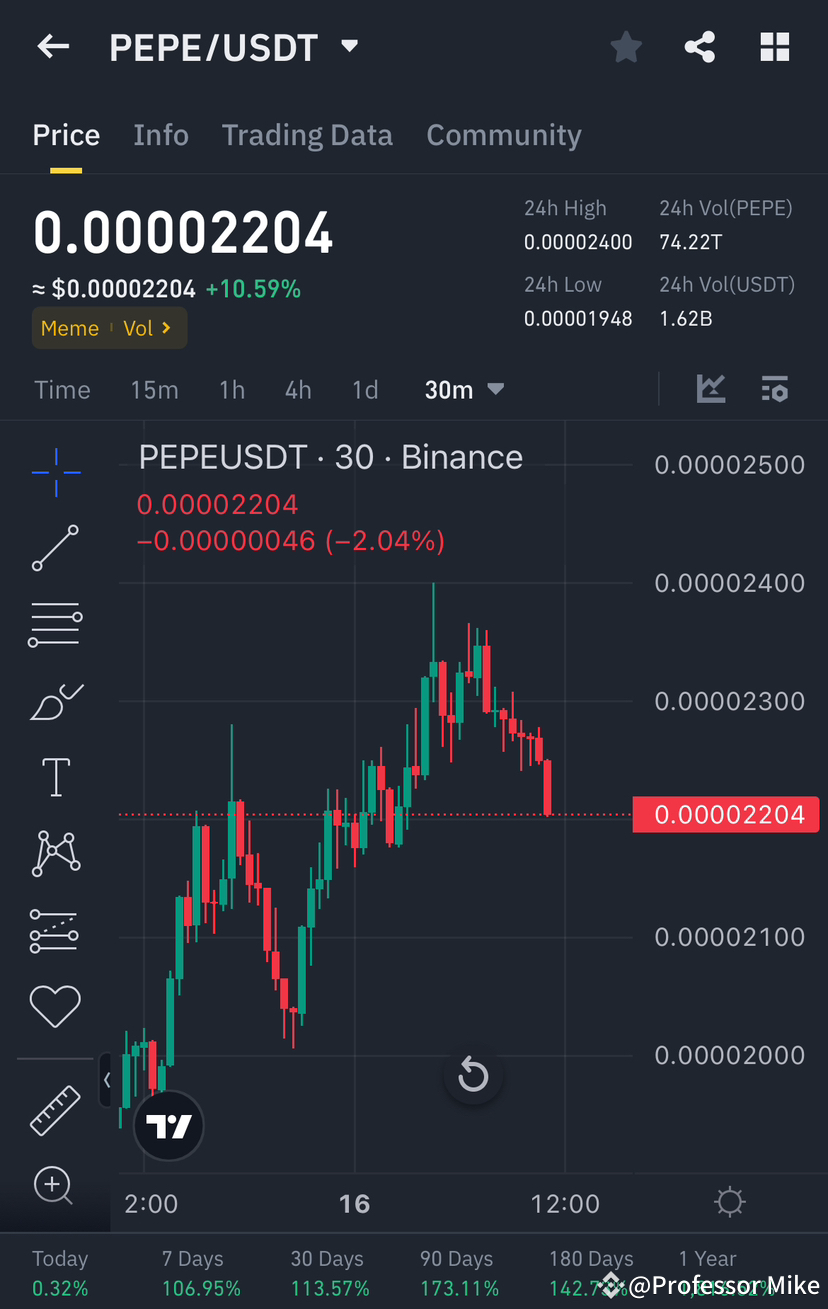Image resolution: width=828 pixels, height=1309 pixels.
Task: Toggle the heart emoji drawing tool
Action: pyautogui.click(x=55, y=1006)
